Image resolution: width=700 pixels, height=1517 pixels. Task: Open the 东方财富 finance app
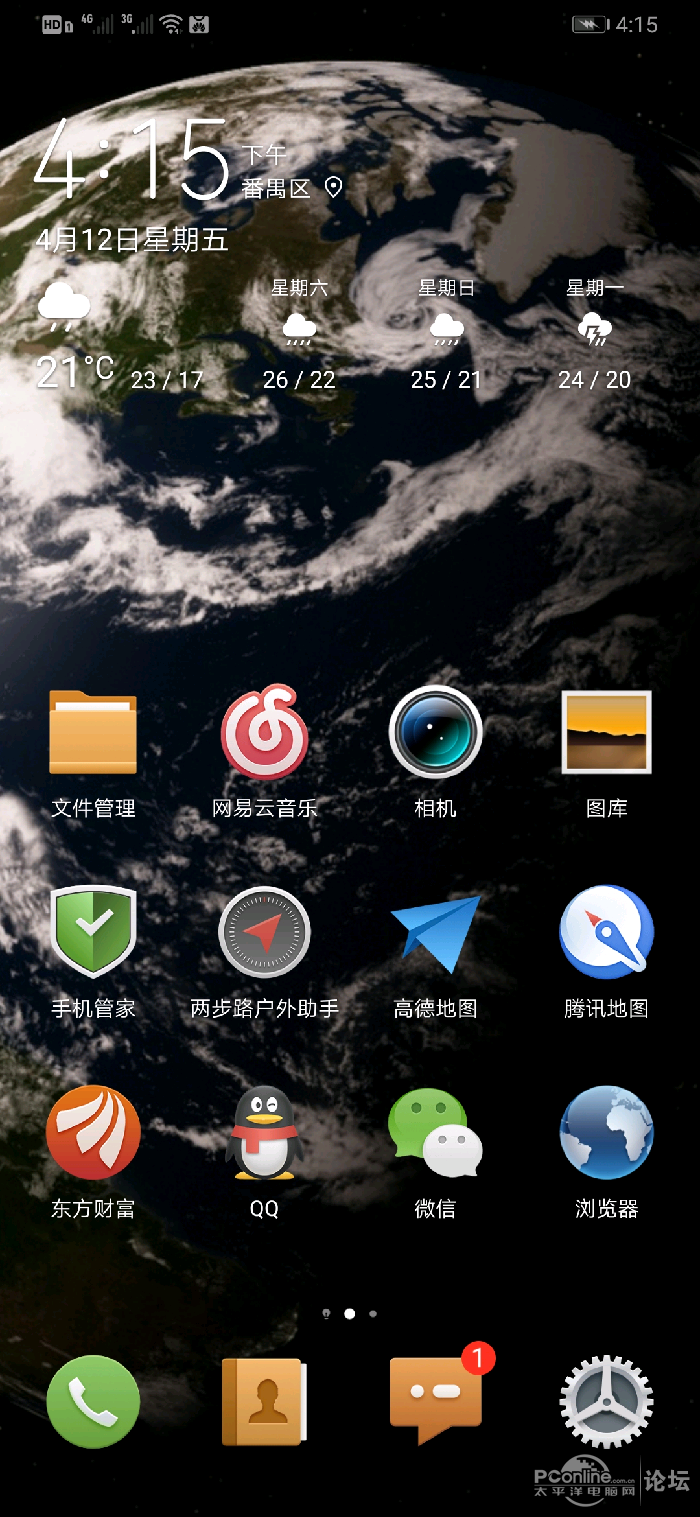(93, 1133)
